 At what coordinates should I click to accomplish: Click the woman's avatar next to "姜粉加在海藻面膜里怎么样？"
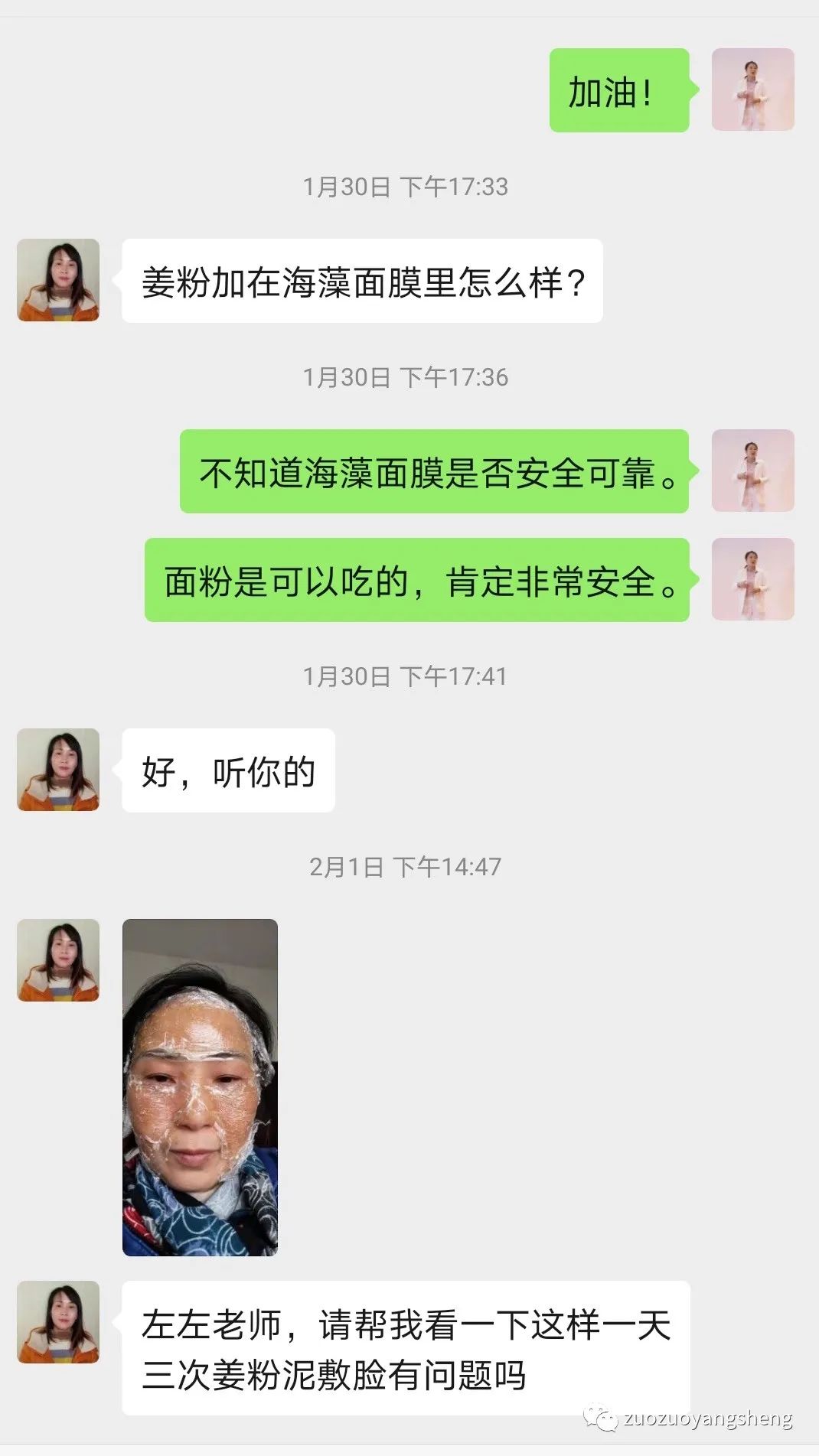pos(57,279)
